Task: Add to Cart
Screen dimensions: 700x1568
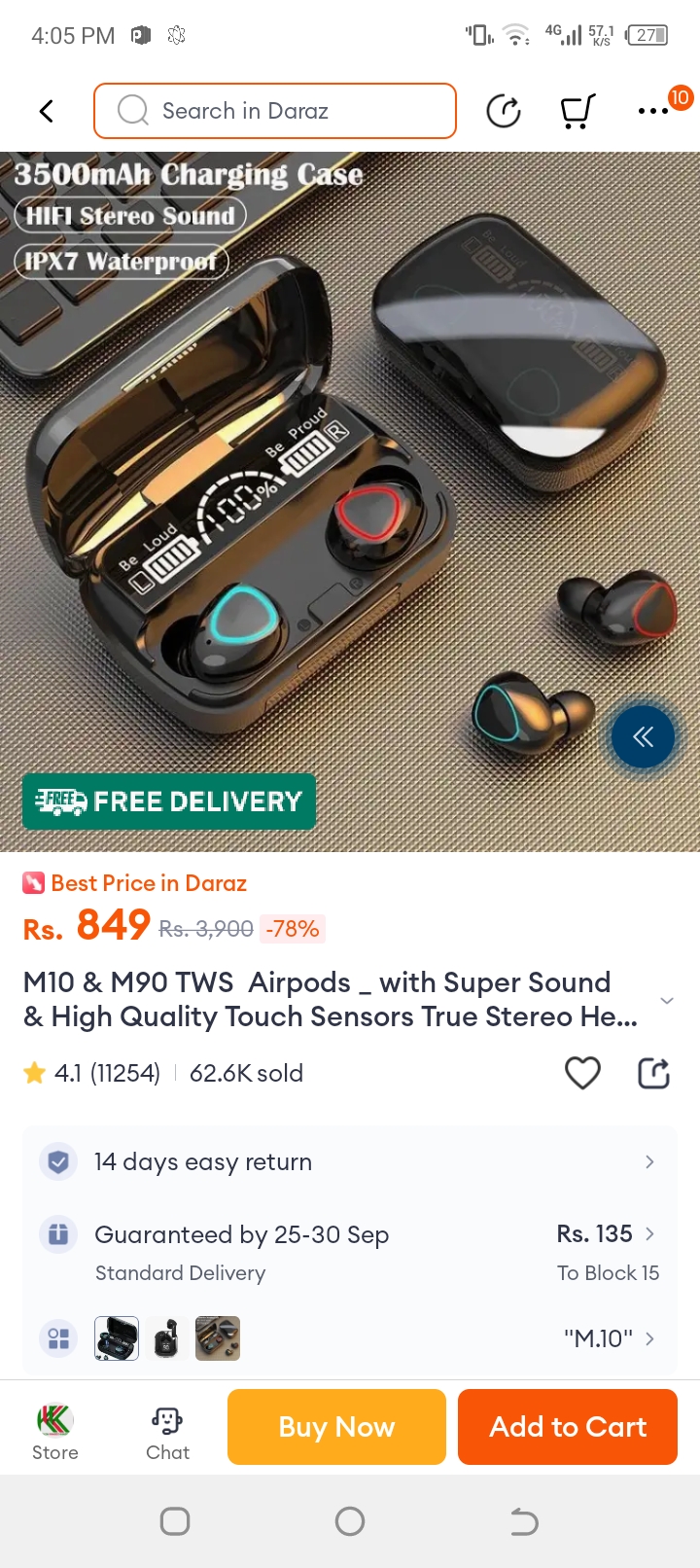Action: (568, 1427)
